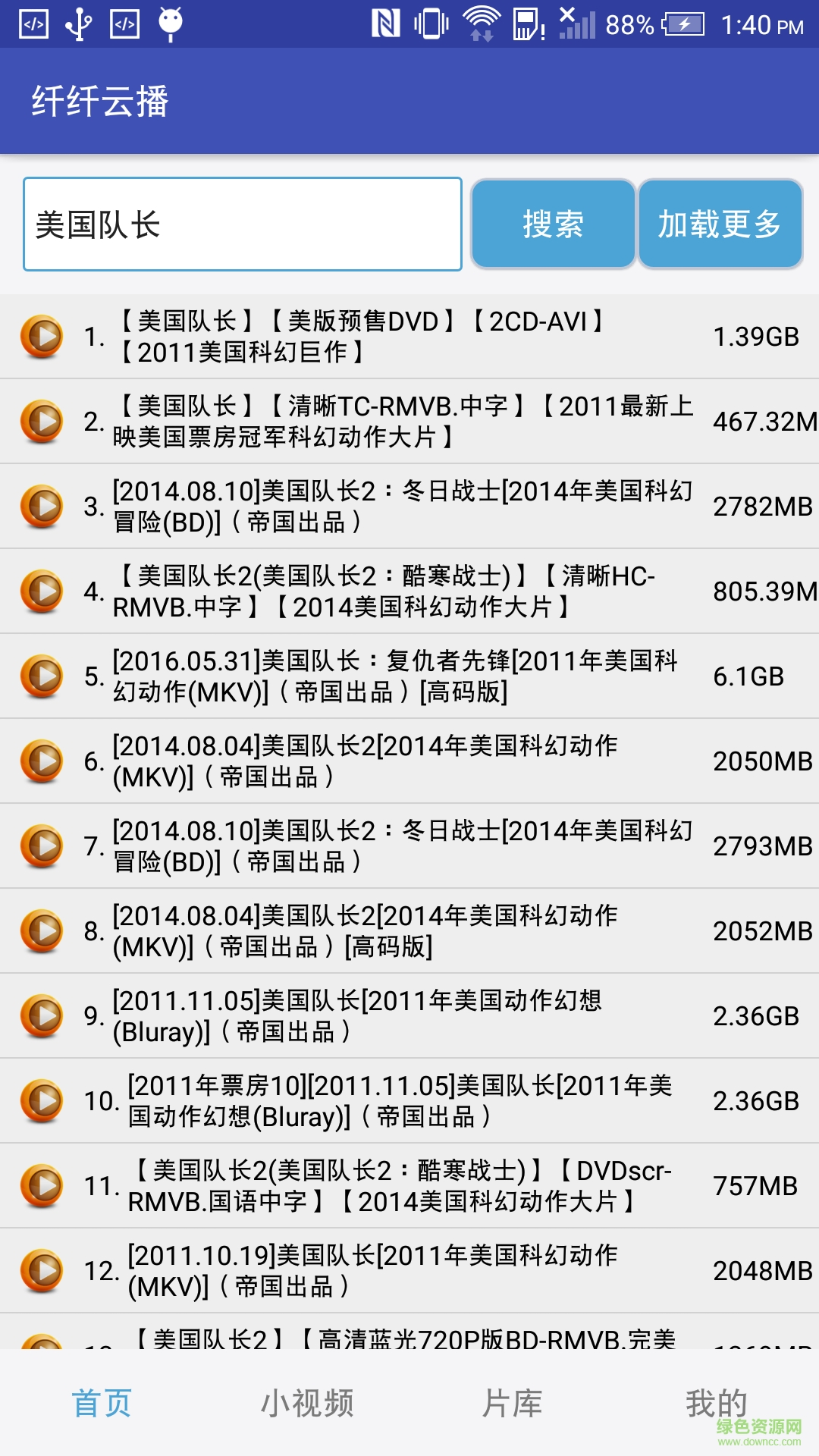Screen dimensions: 819x1456
Task: Select result 3, the 2782MB 冬日战士
Action: click(402, 507)
